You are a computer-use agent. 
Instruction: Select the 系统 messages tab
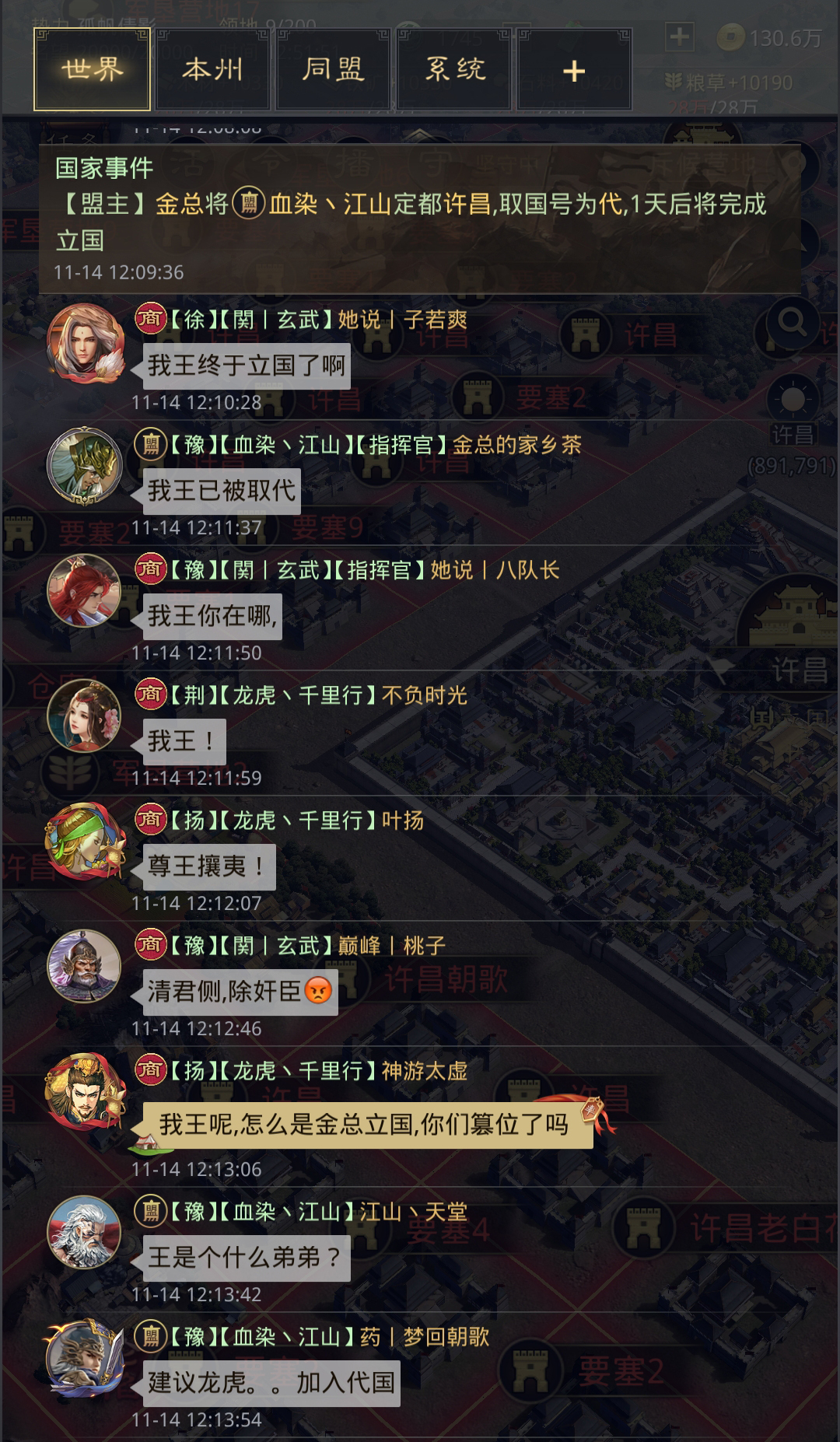pos(454,70)
